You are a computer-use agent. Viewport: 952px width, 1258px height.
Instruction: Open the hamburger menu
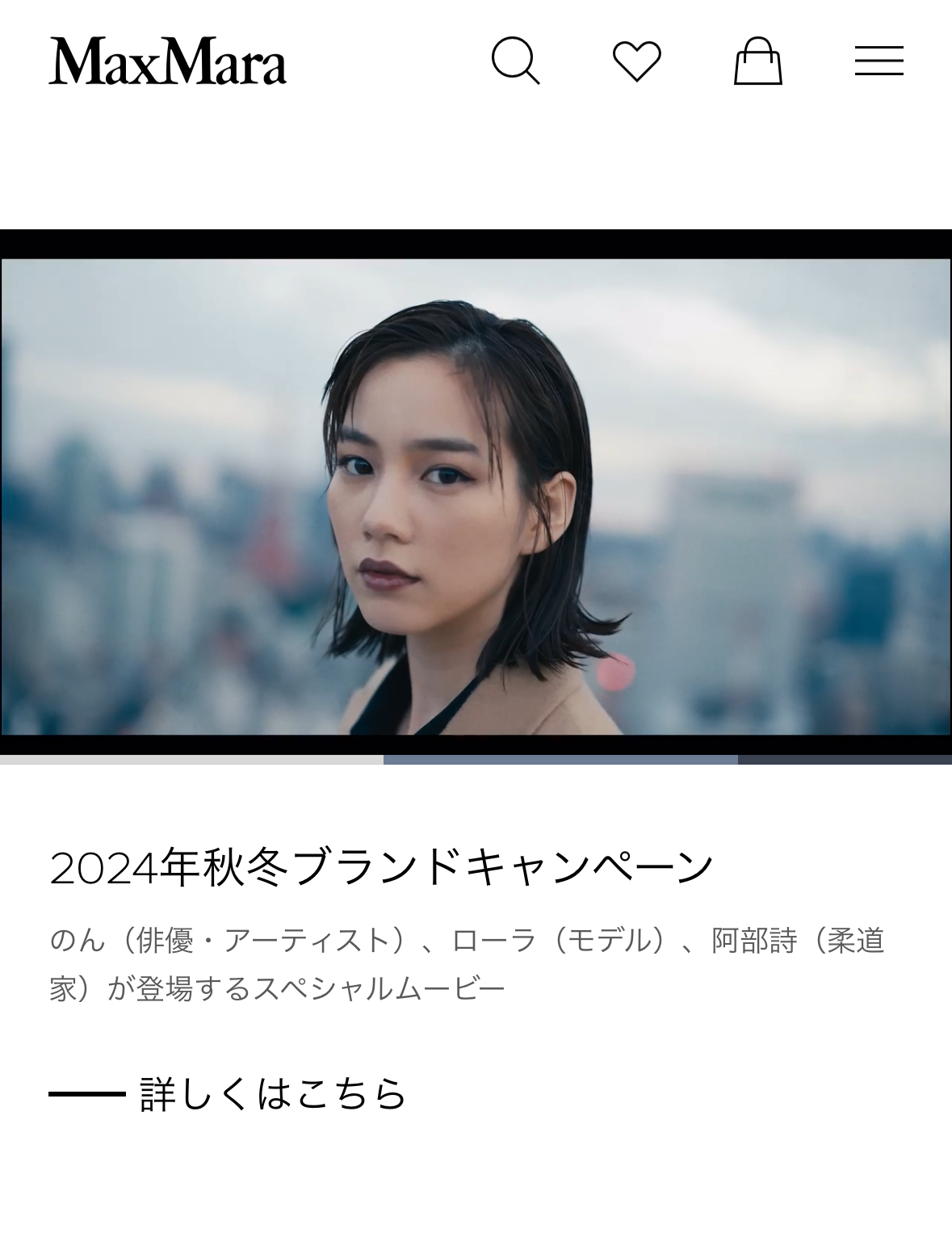[x=879, y=61]
